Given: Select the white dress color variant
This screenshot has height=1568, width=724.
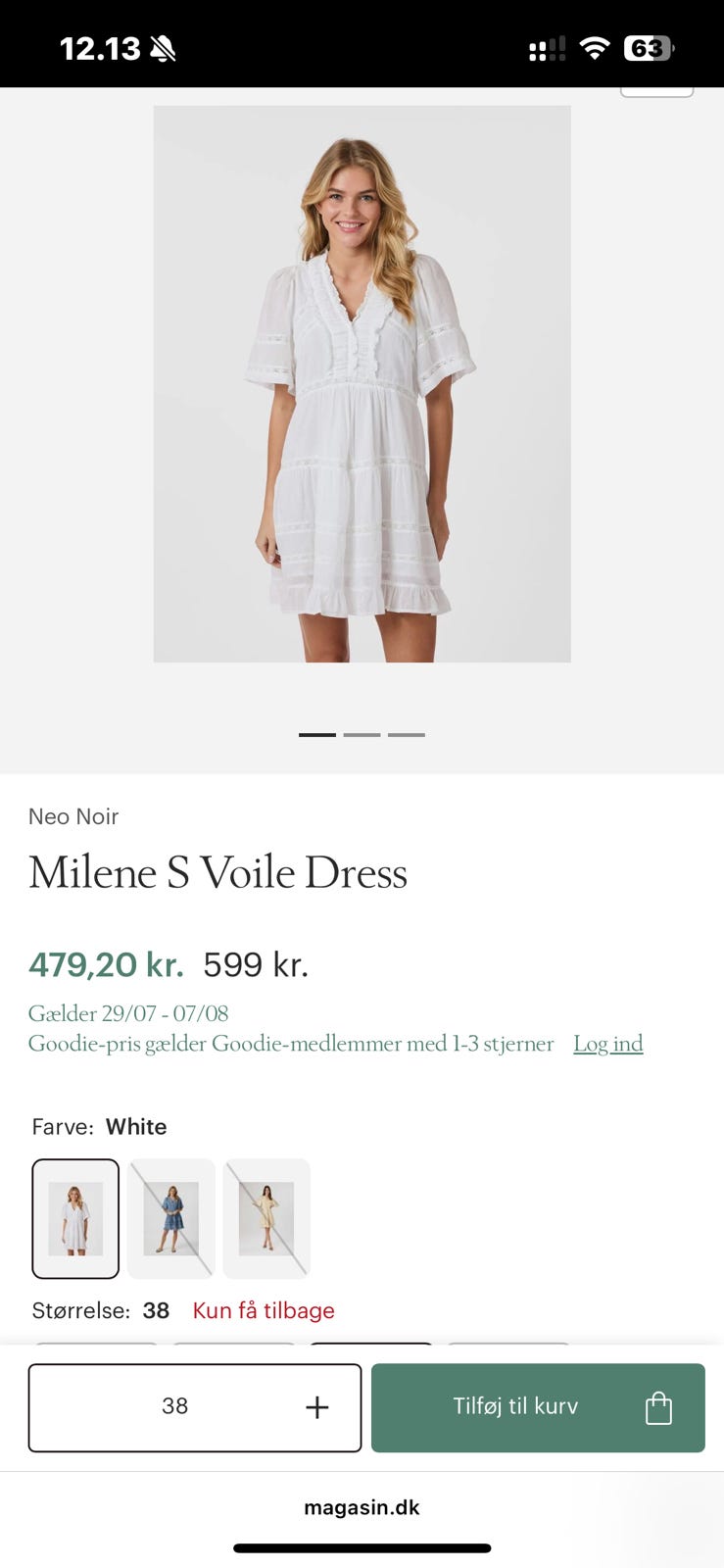Looking at the screenshot, I should click(75, 1218).
